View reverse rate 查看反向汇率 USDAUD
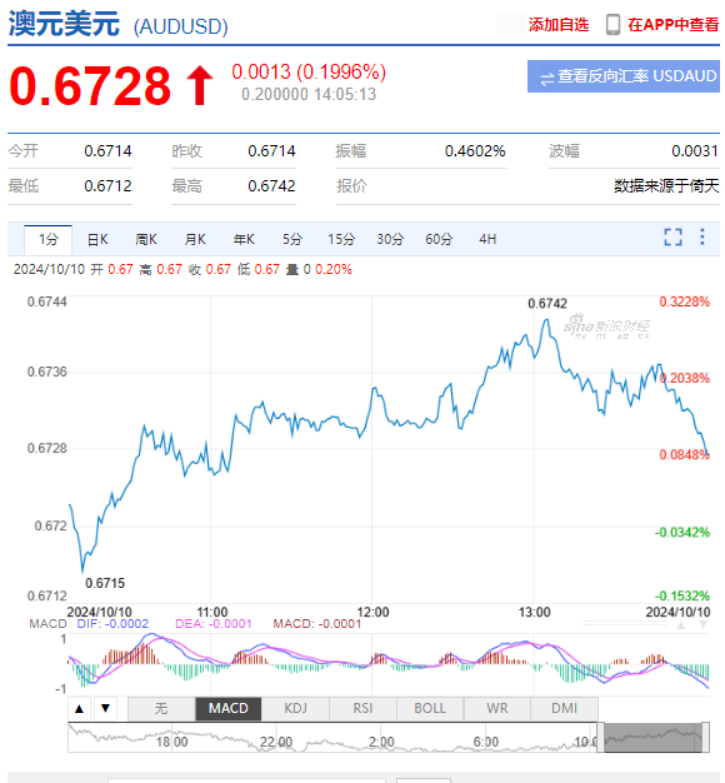The image size is (725, 783). click(x=623, y=76)
